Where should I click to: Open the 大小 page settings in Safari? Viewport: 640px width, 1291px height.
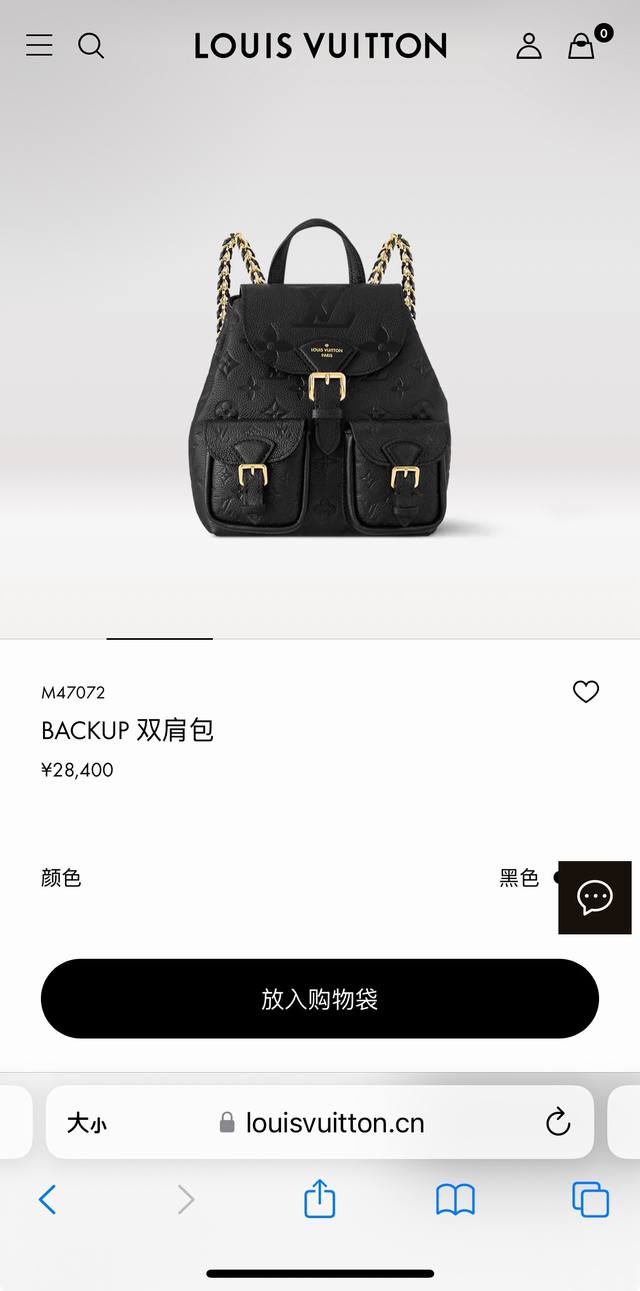tap(87, 1123)
